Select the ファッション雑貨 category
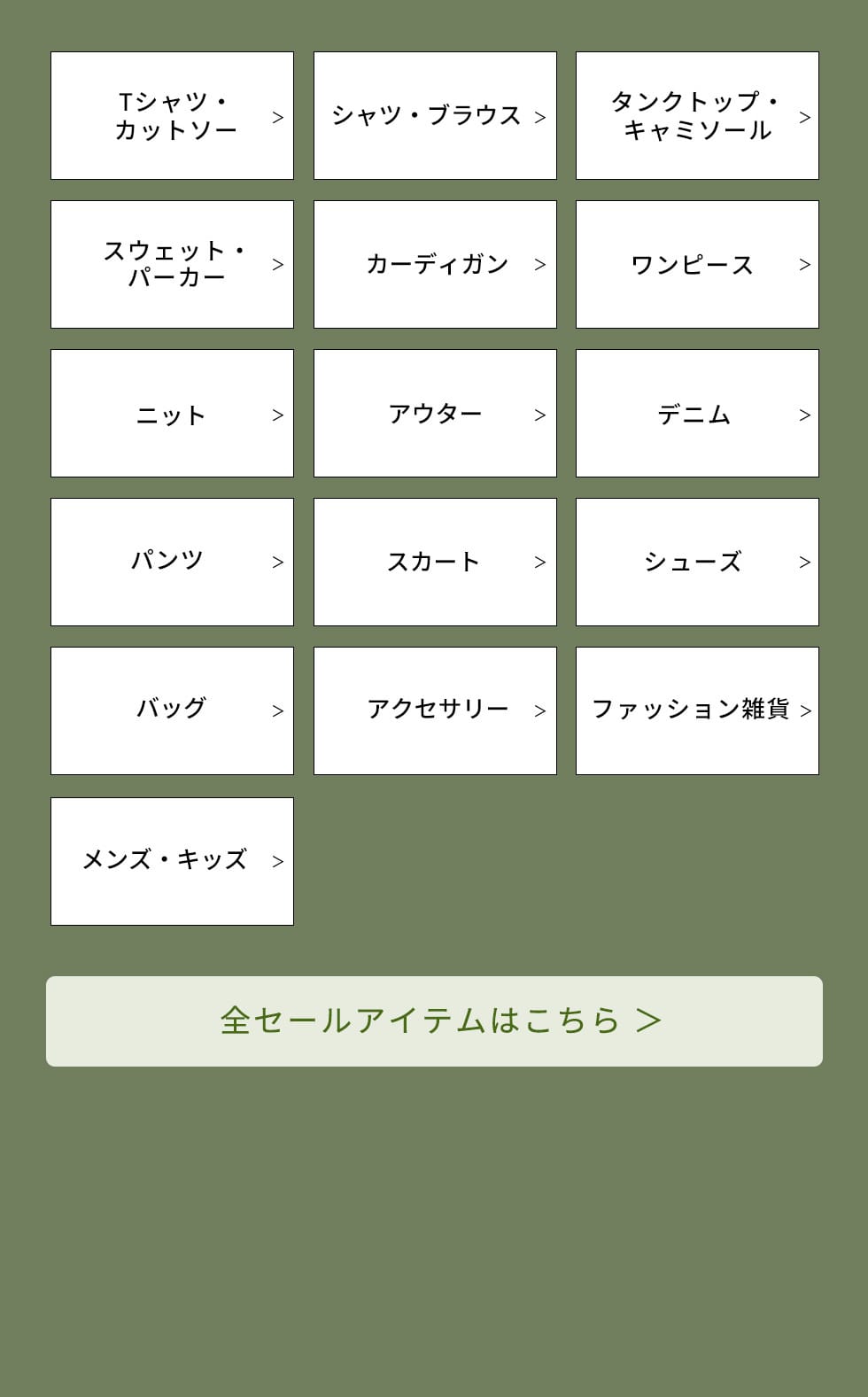868x1397 pixels. tap(697, 711)
